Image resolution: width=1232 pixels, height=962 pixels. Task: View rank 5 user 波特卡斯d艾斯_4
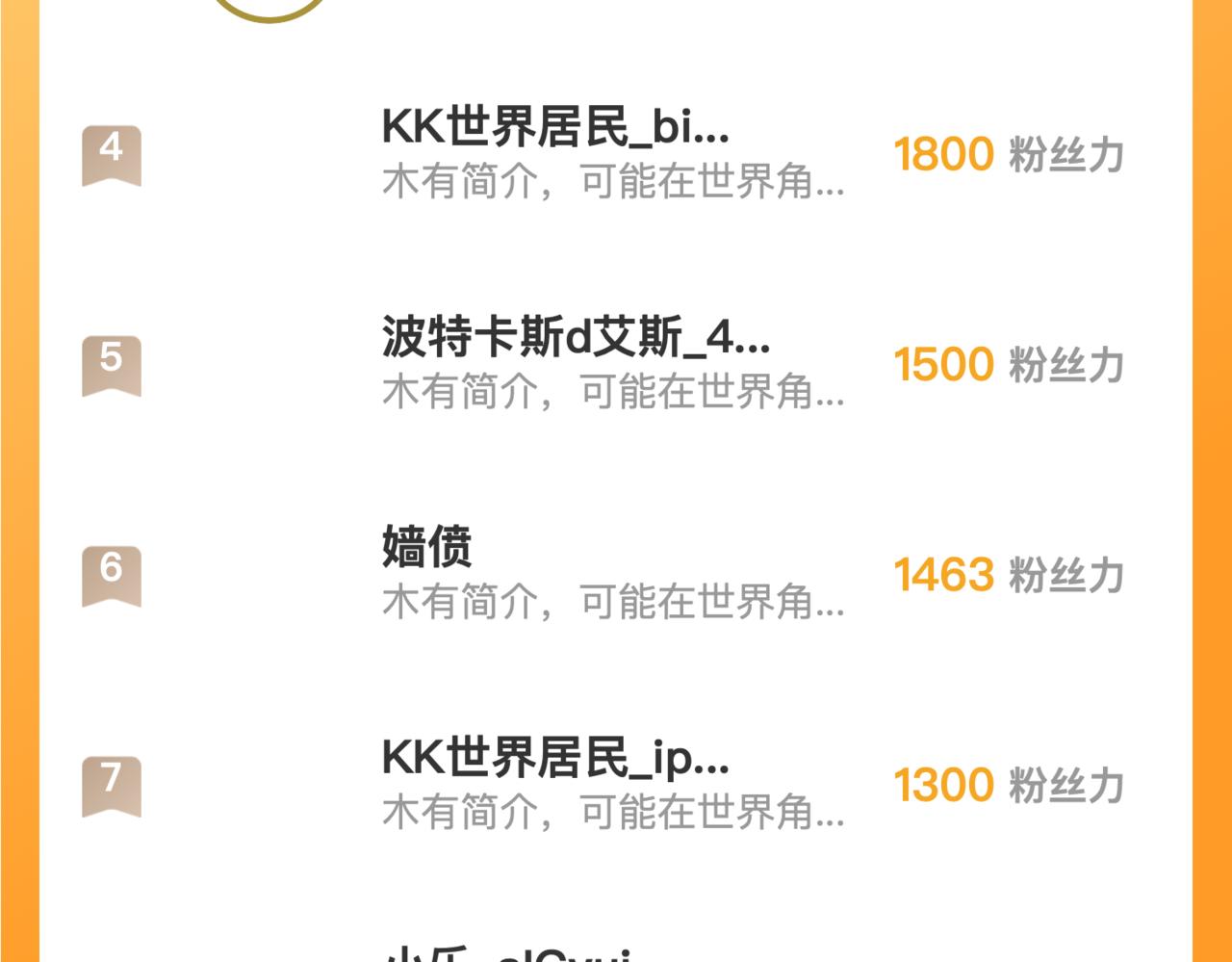point(576,338)
